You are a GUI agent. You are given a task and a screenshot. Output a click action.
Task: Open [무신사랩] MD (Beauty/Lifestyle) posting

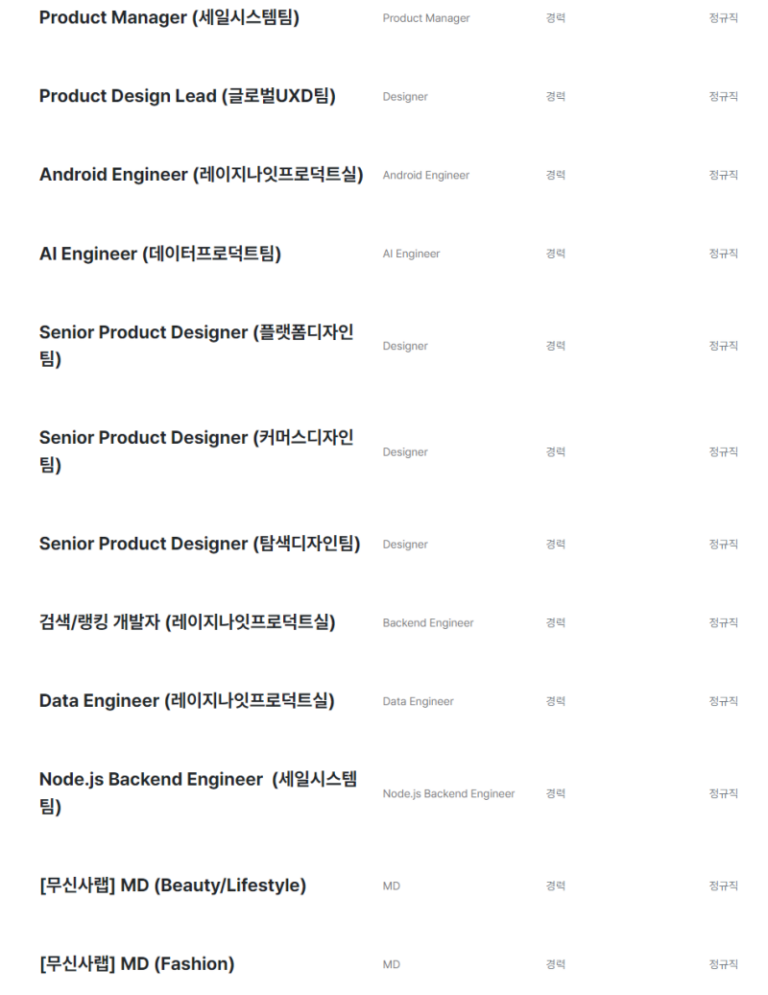click(172, 885)
